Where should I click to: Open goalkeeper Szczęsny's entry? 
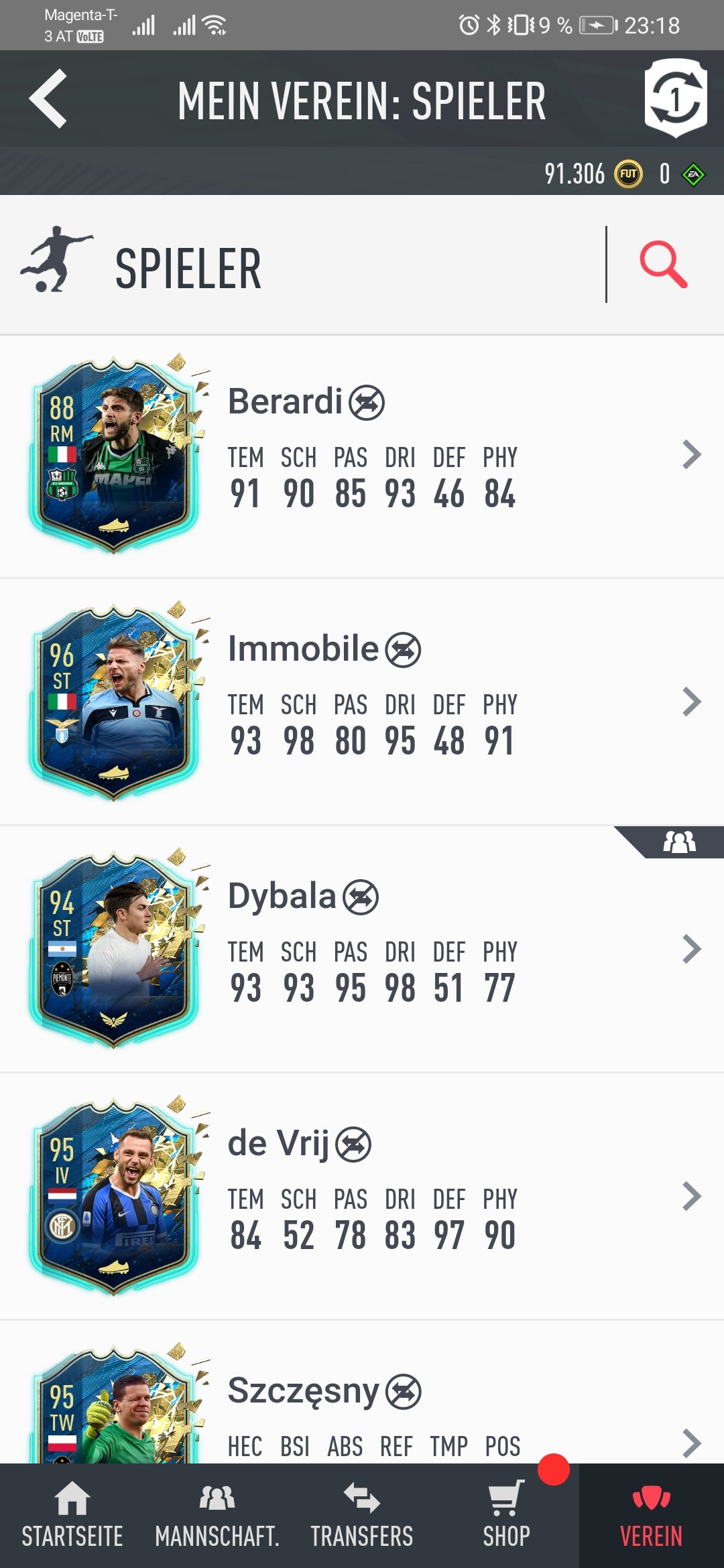click(x=362, y=1392)
